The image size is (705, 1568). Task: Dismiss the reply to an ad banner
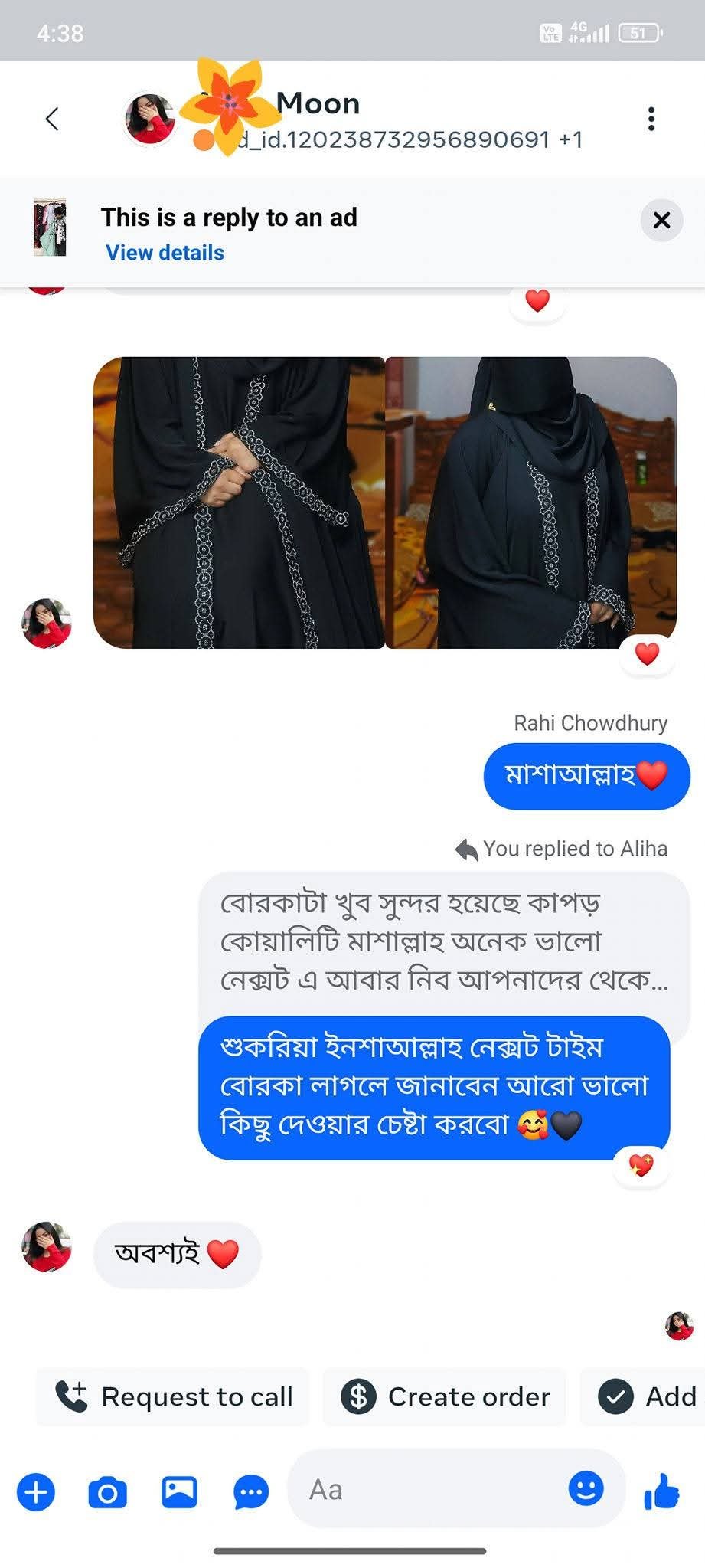tap(661, 221)
